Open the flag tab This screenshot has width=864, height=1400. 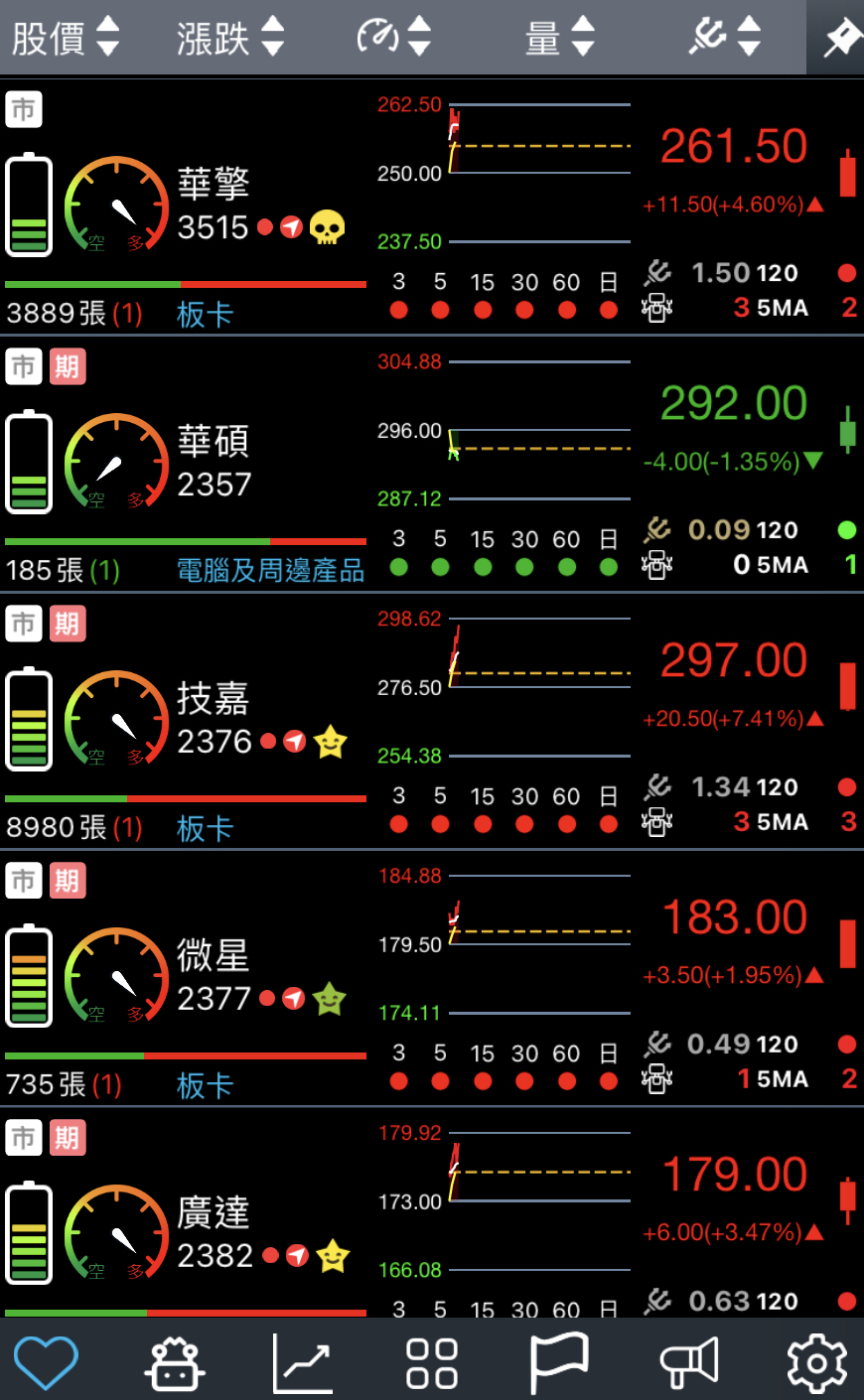(559, 1362)
